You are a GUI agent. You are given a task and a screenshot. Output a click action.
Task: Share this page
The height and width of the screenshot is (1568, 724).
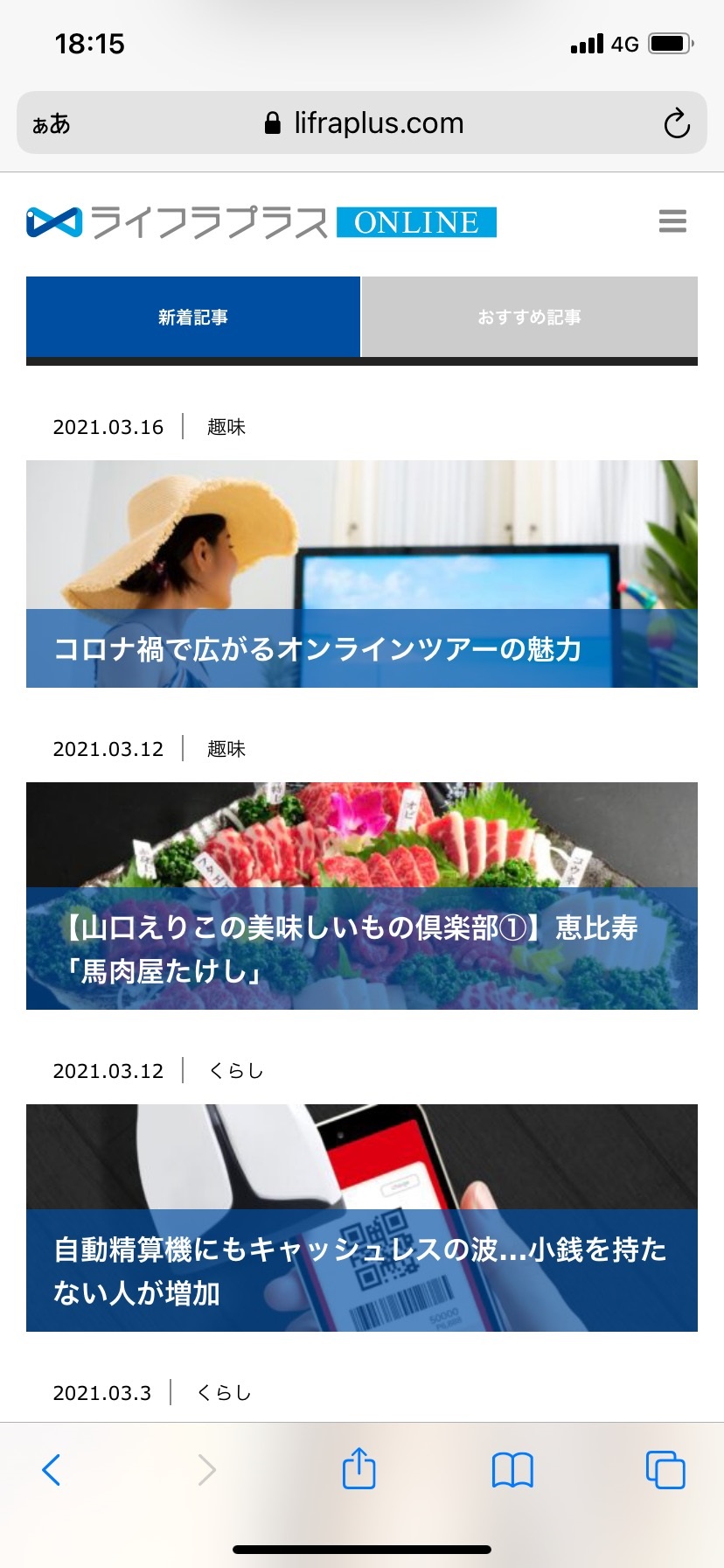pyautogui.click(x=359, y=1468)
